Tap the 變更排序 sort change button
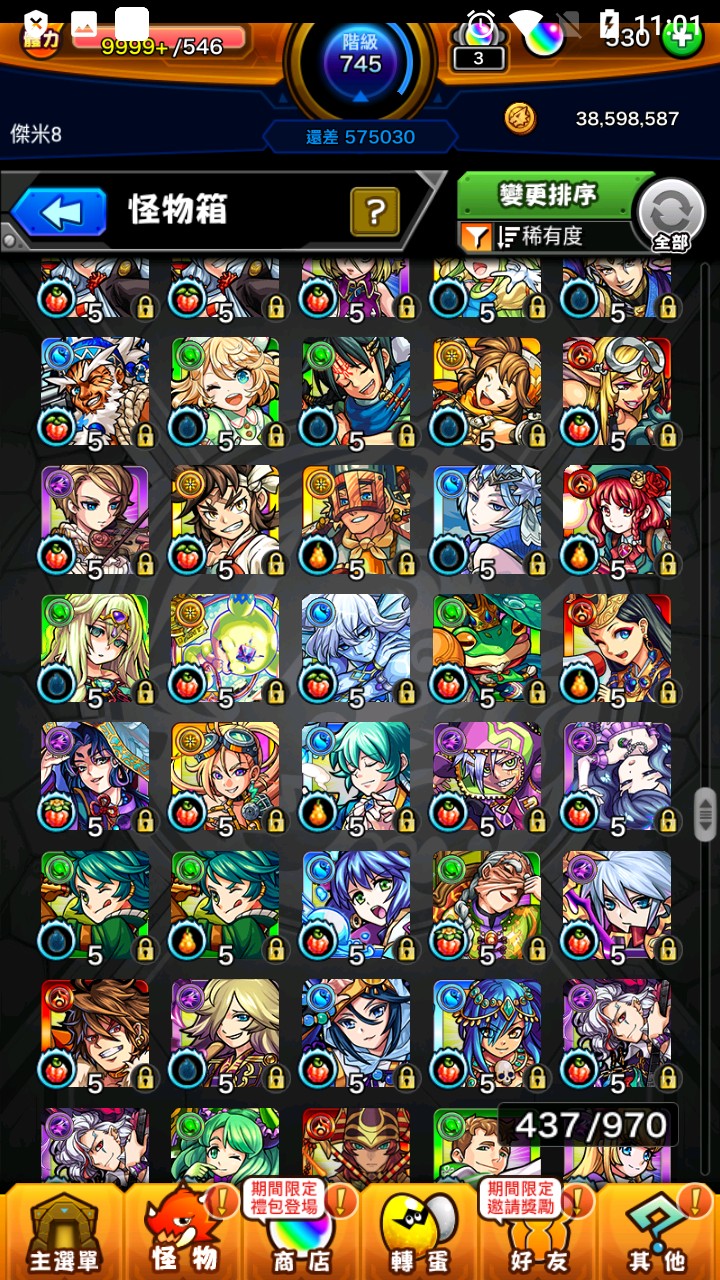This screenshot has width=720, height=1280. 547,194
